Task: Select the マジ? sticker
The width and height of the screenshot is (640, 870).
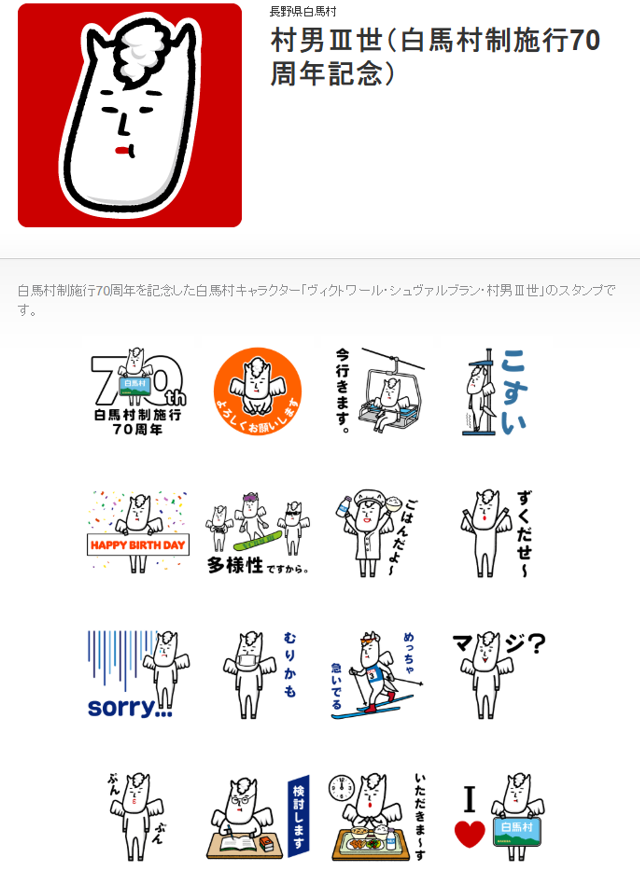Action: [498, 675]
